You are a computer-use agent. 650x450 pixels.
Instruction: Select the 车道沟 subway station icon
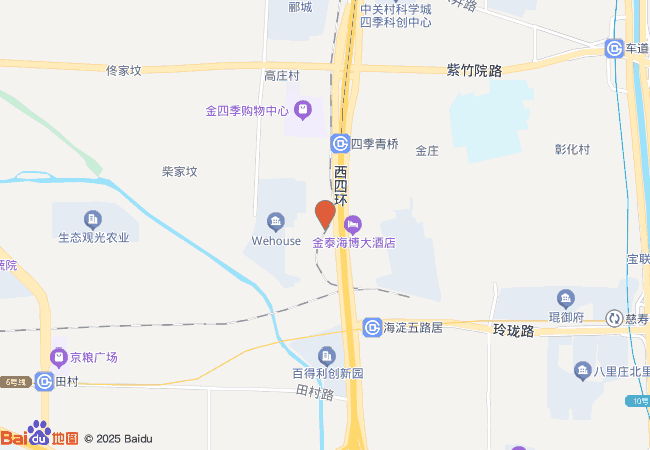614,48
